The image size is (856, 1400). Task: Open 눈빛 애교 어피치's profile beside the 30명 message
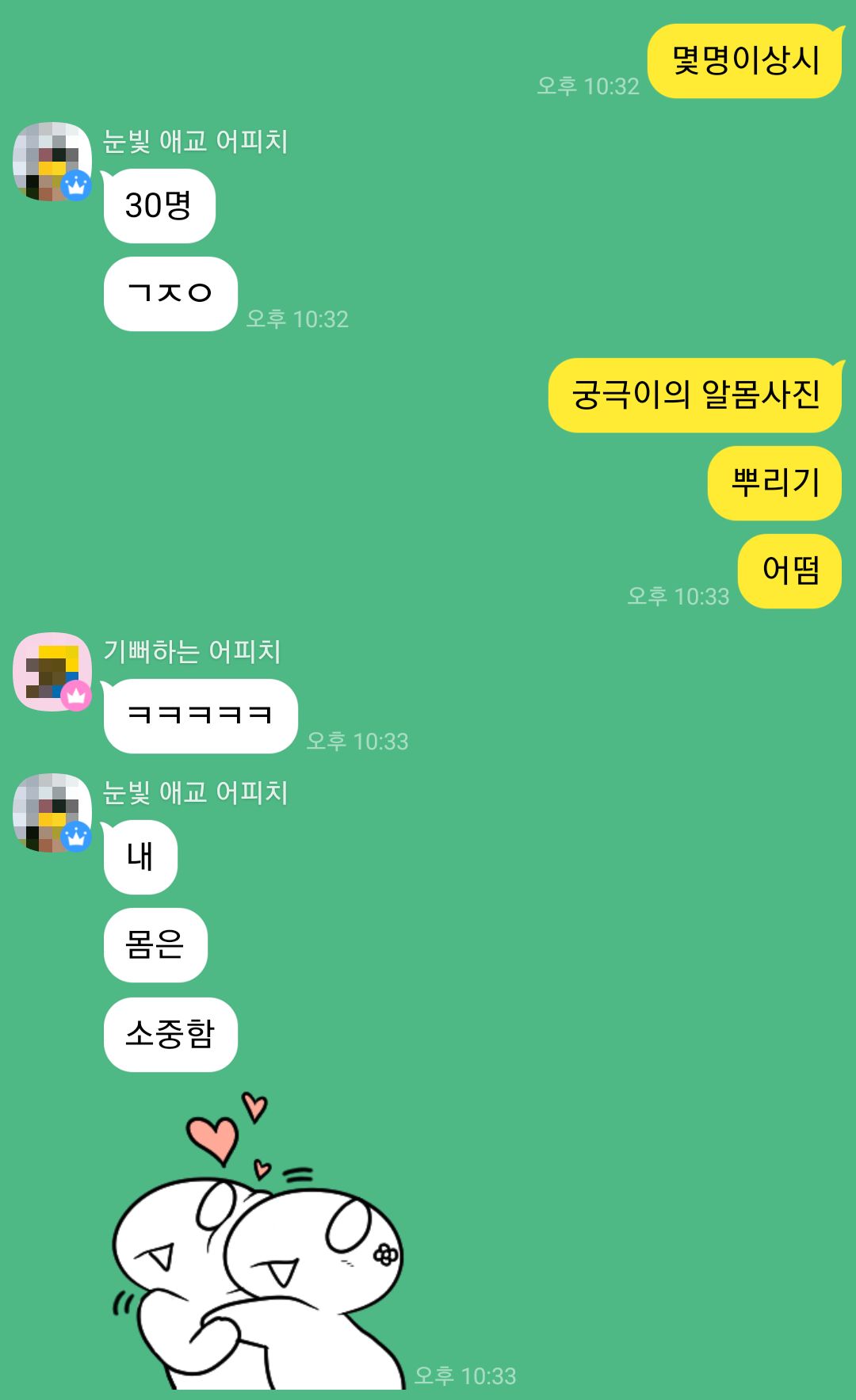(52, 162)
